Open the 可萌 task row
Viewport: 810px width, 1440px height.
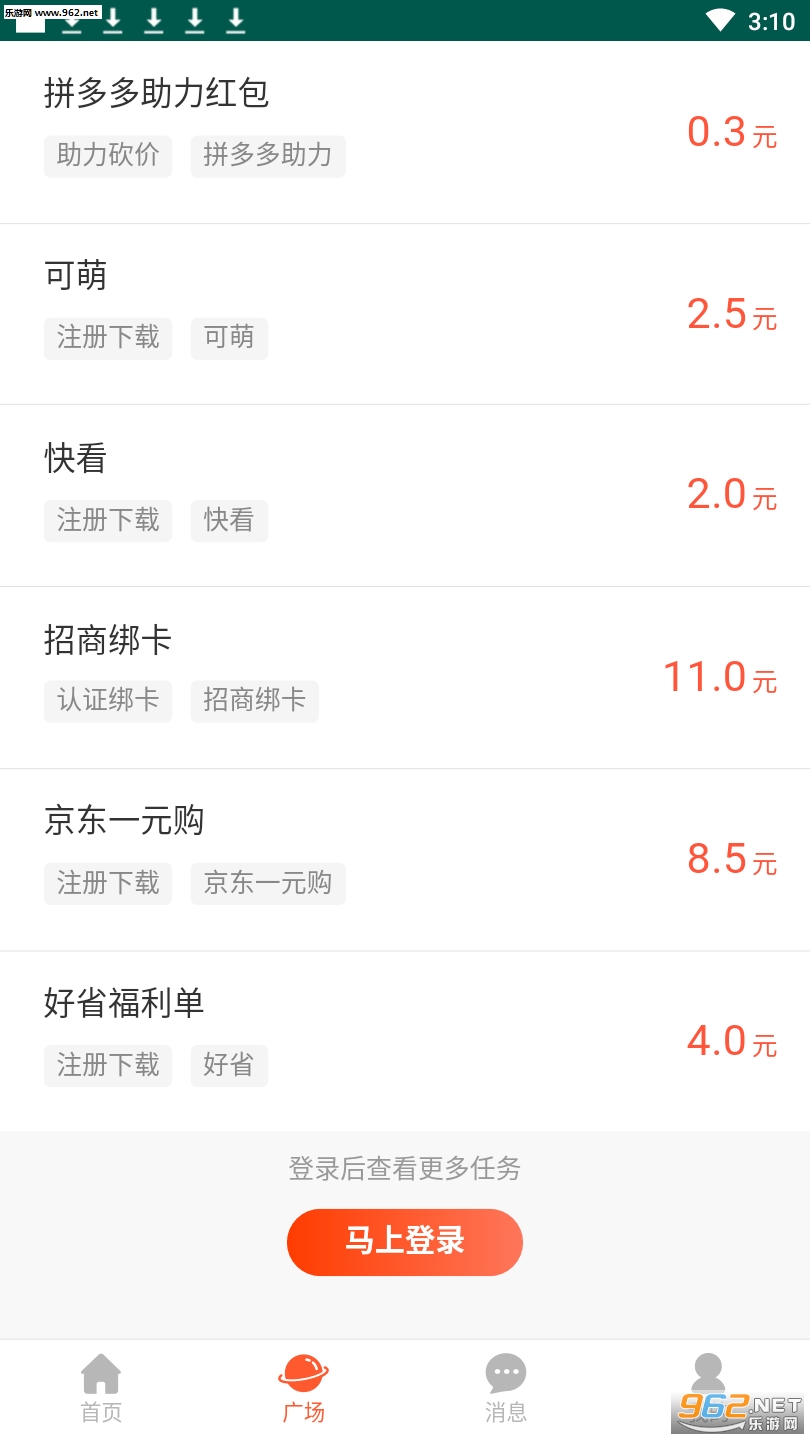[405, 314]
